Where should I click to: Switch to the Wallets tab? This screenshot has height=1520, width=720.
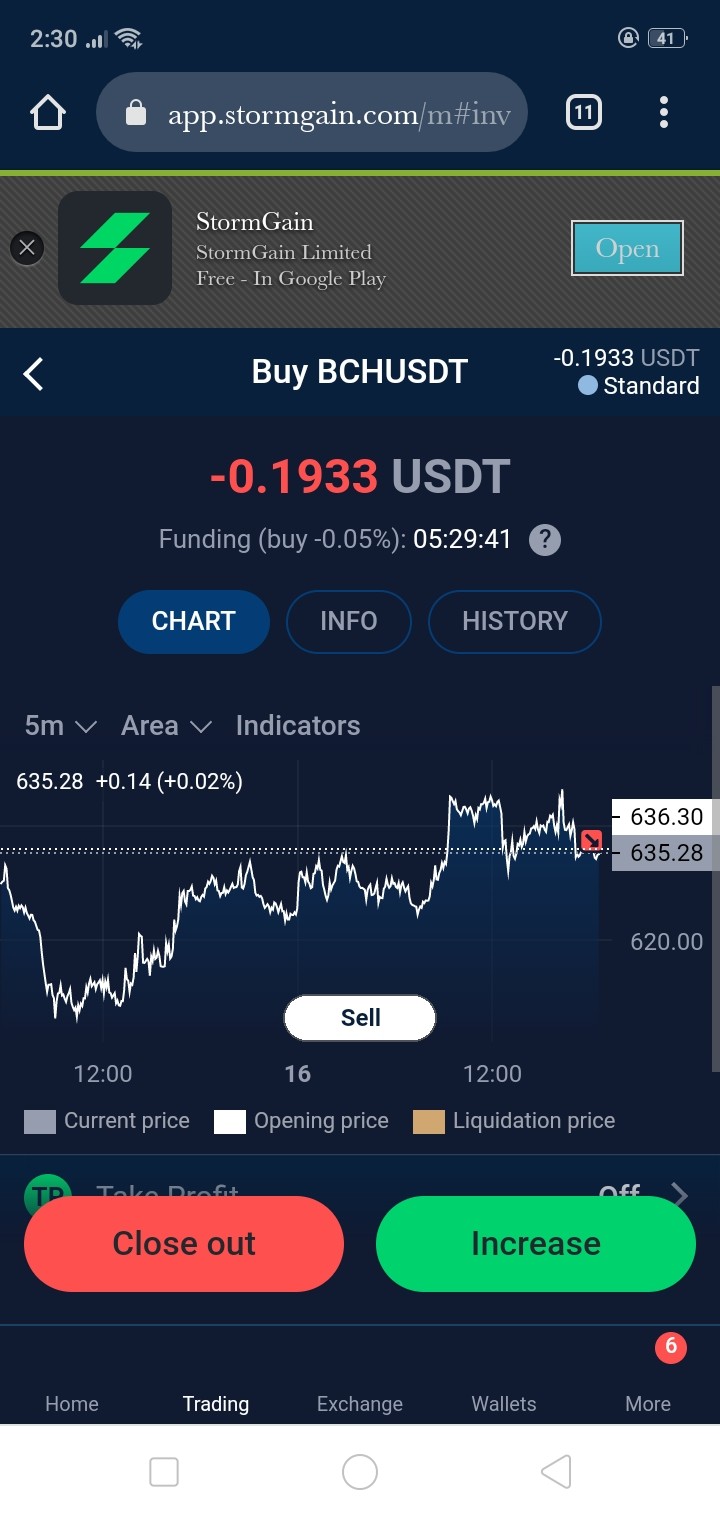pos(504,1404)
